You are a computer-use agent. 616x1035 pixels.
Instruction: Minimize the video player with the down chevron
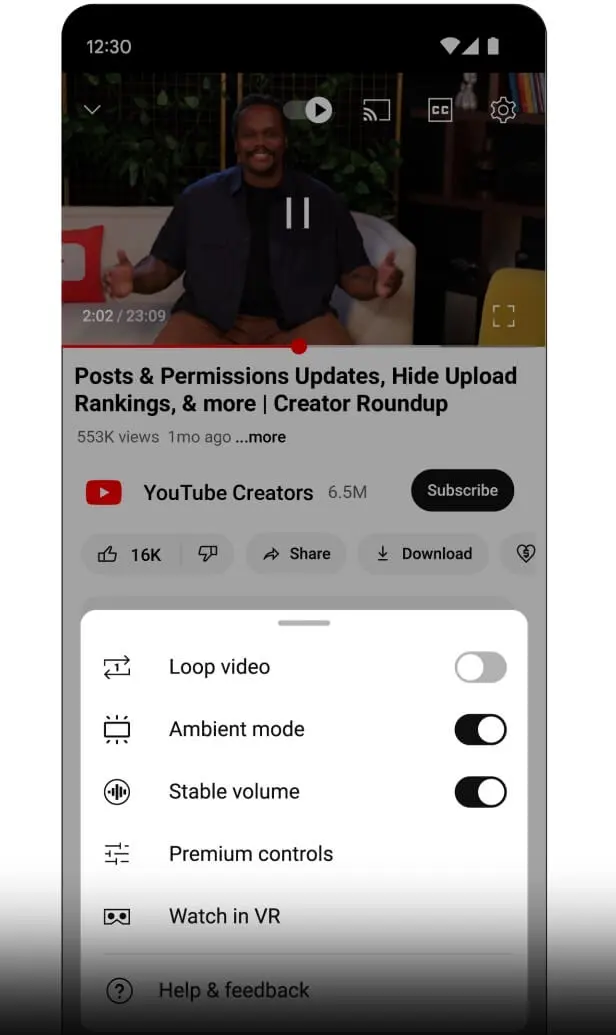(92, 110)
